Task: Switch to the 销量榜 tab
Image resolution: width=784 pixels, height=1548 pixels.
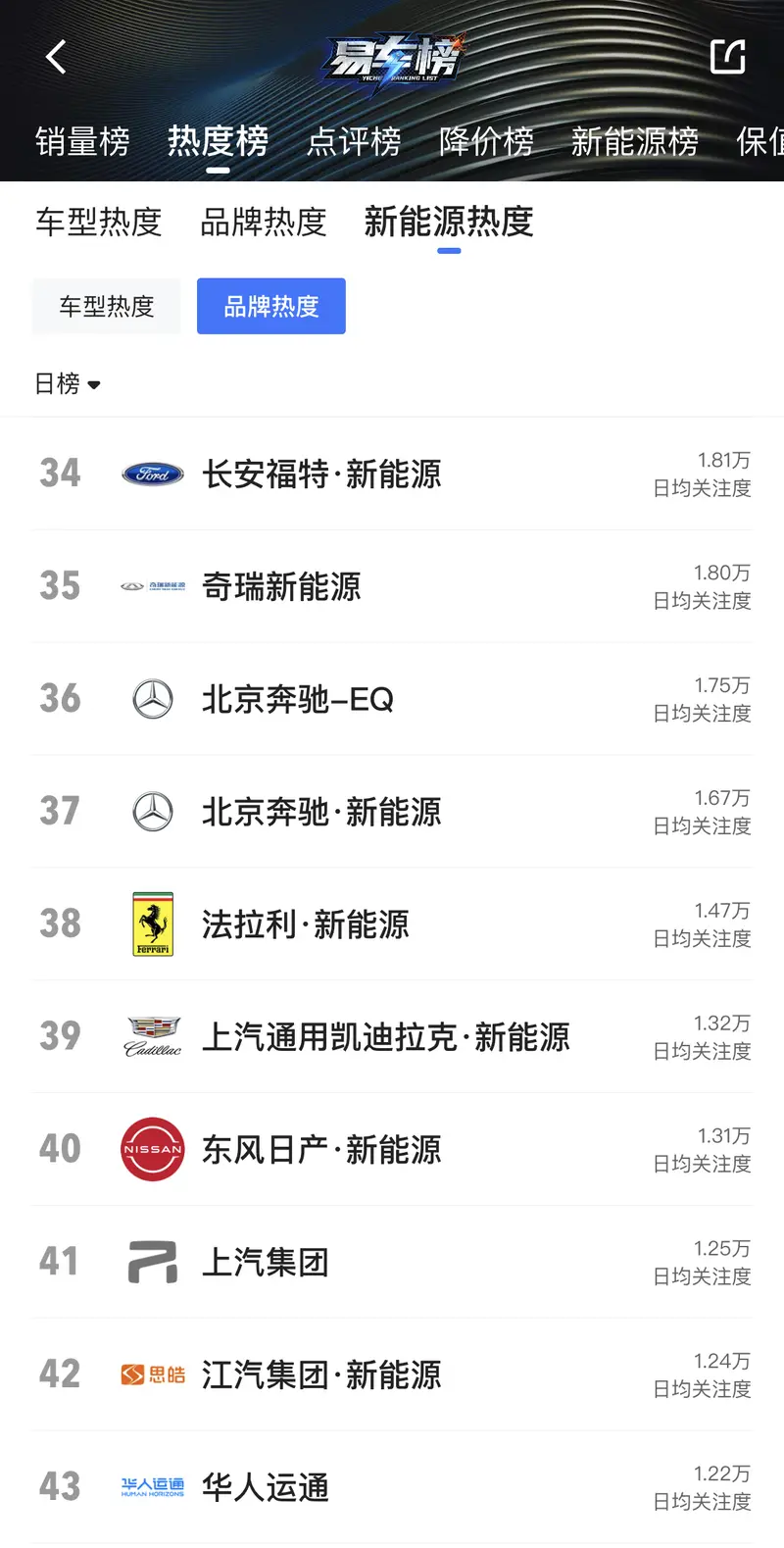Action: 82,142
